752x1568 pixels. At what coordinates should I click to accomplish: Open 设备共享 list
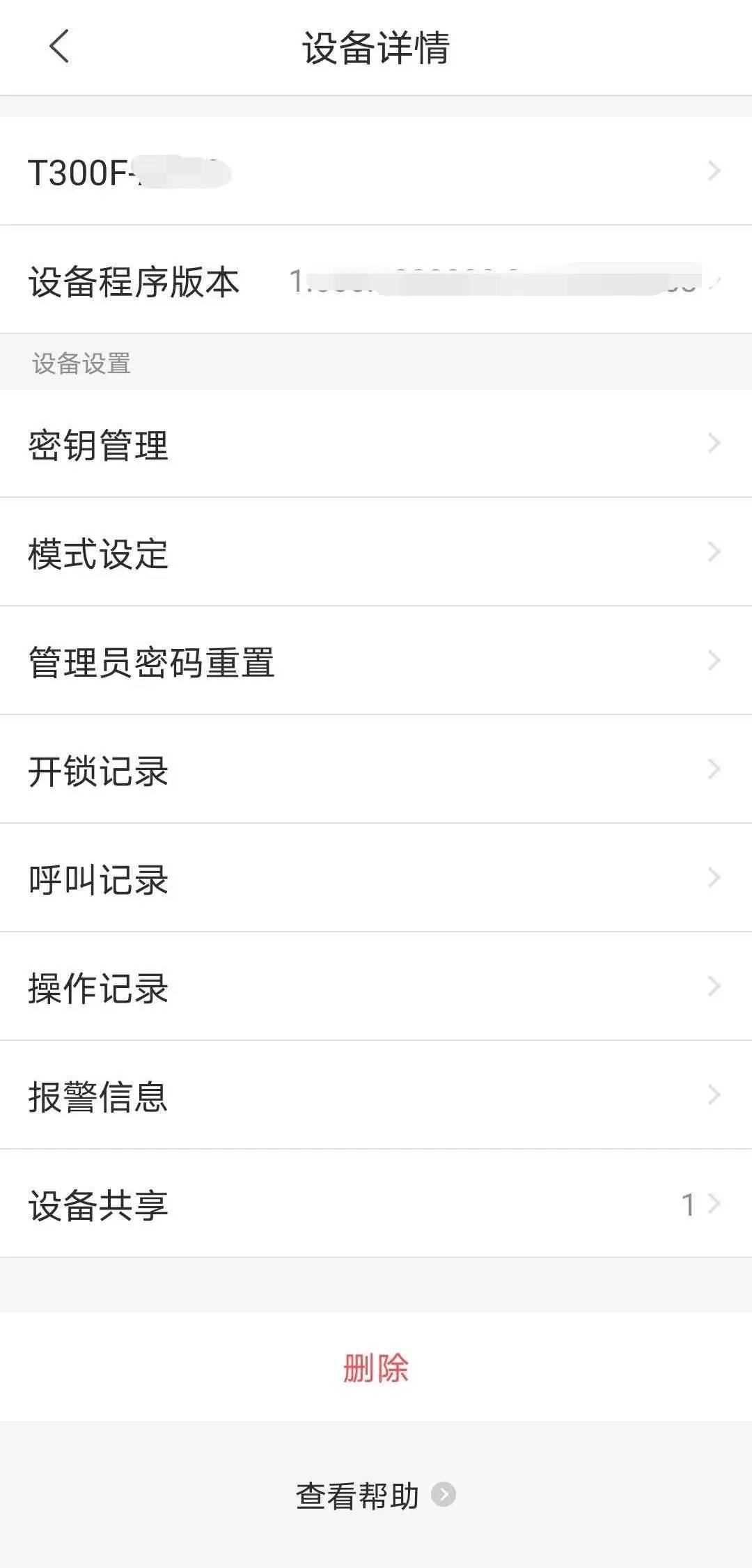376,1205
